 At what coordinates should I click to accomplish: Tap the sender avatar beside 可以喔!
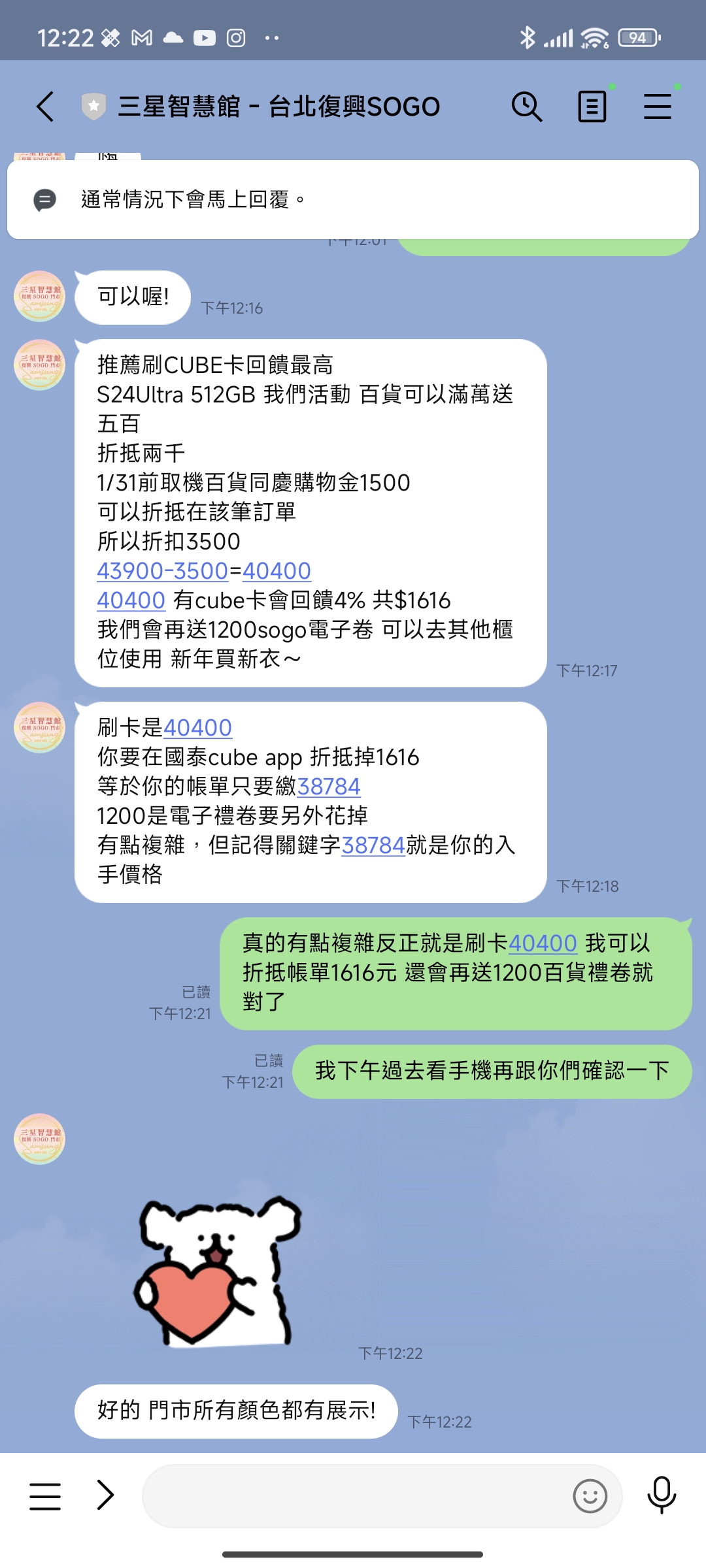coord(39,296)
